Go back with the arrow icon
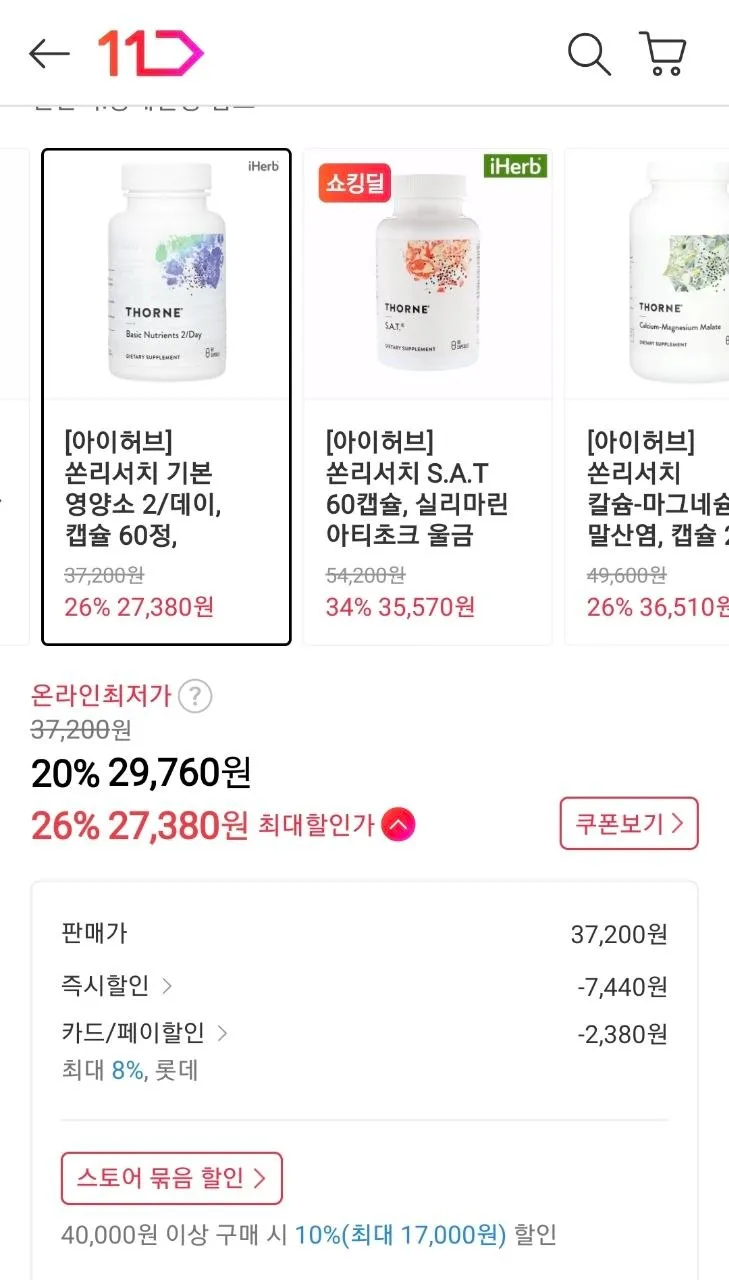Image resolution: width=729 pixels, height=1280 pixels. coord(49,54)
